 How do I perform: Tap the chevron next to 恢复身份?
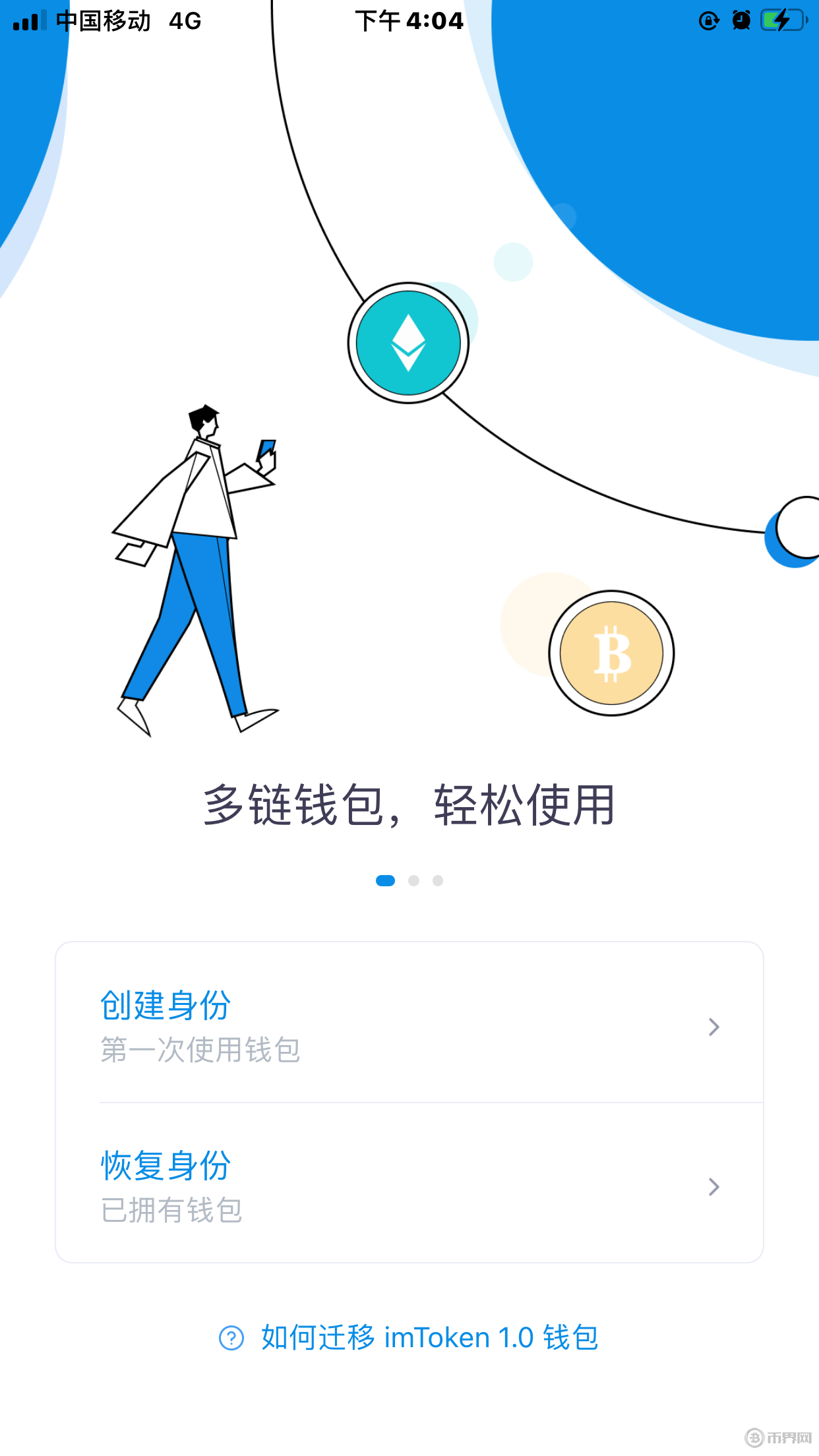click(713, 1187)
